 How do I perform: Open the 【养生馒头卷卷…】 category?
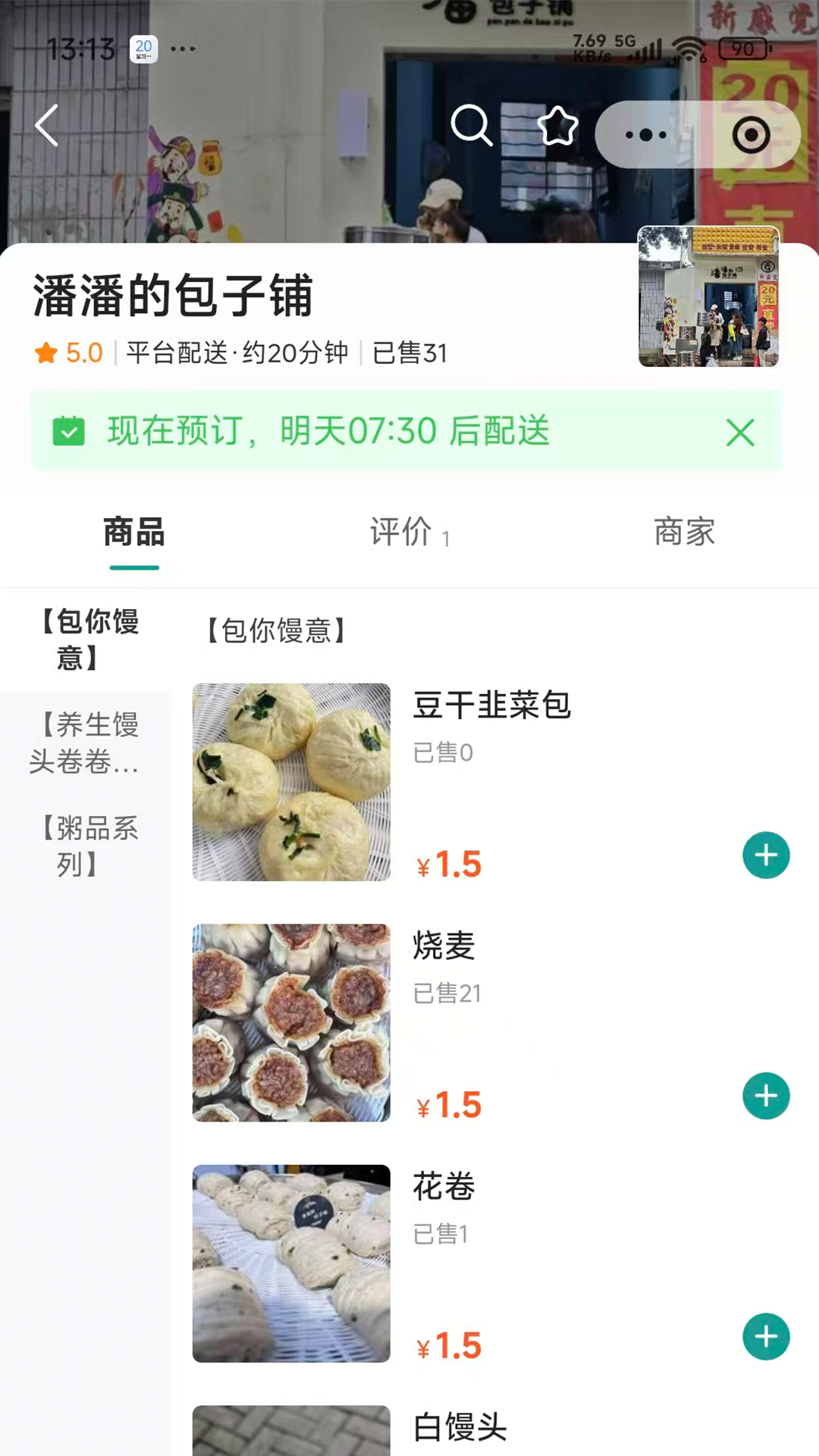pyautogui.click(x=85, y=742)
